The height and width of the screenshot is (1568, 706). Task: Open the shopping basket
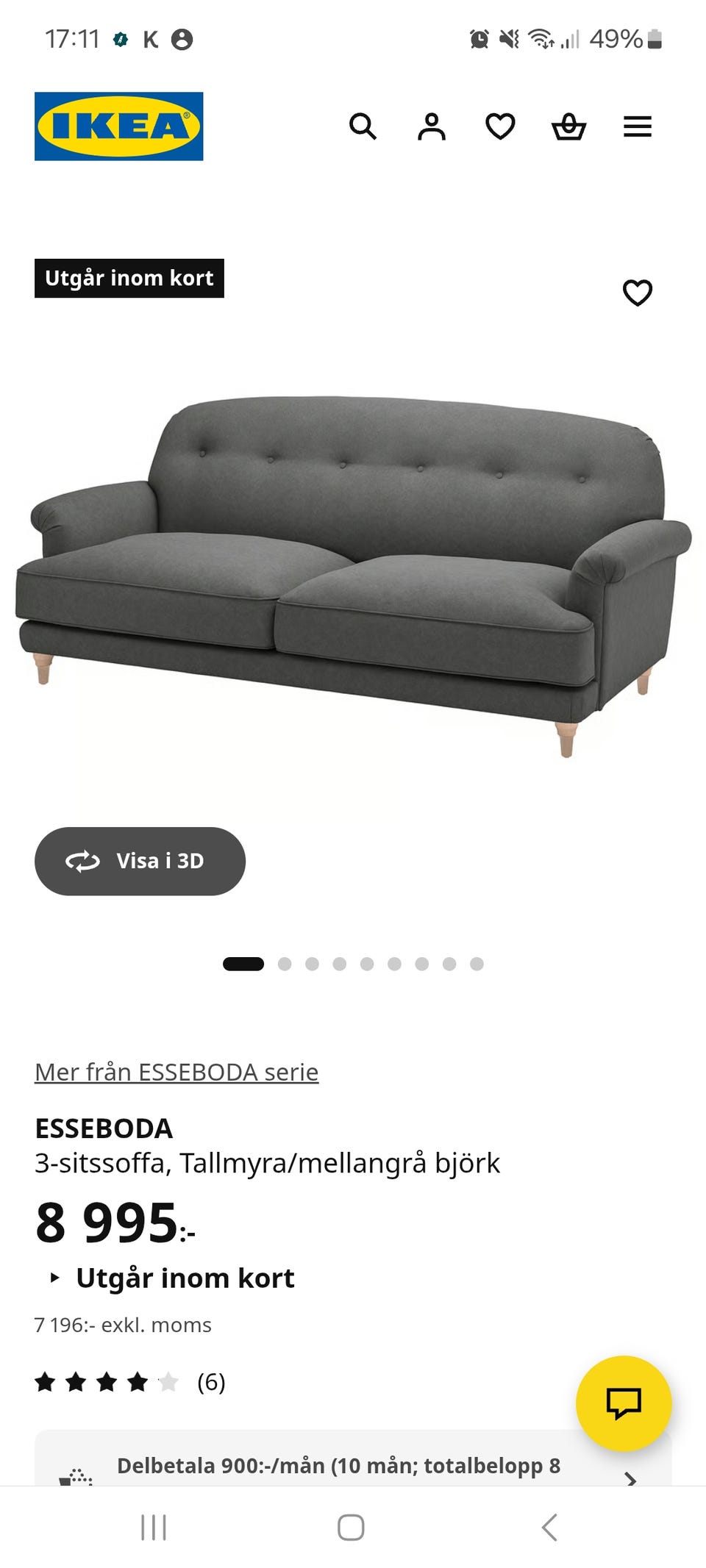pos(568,126)
